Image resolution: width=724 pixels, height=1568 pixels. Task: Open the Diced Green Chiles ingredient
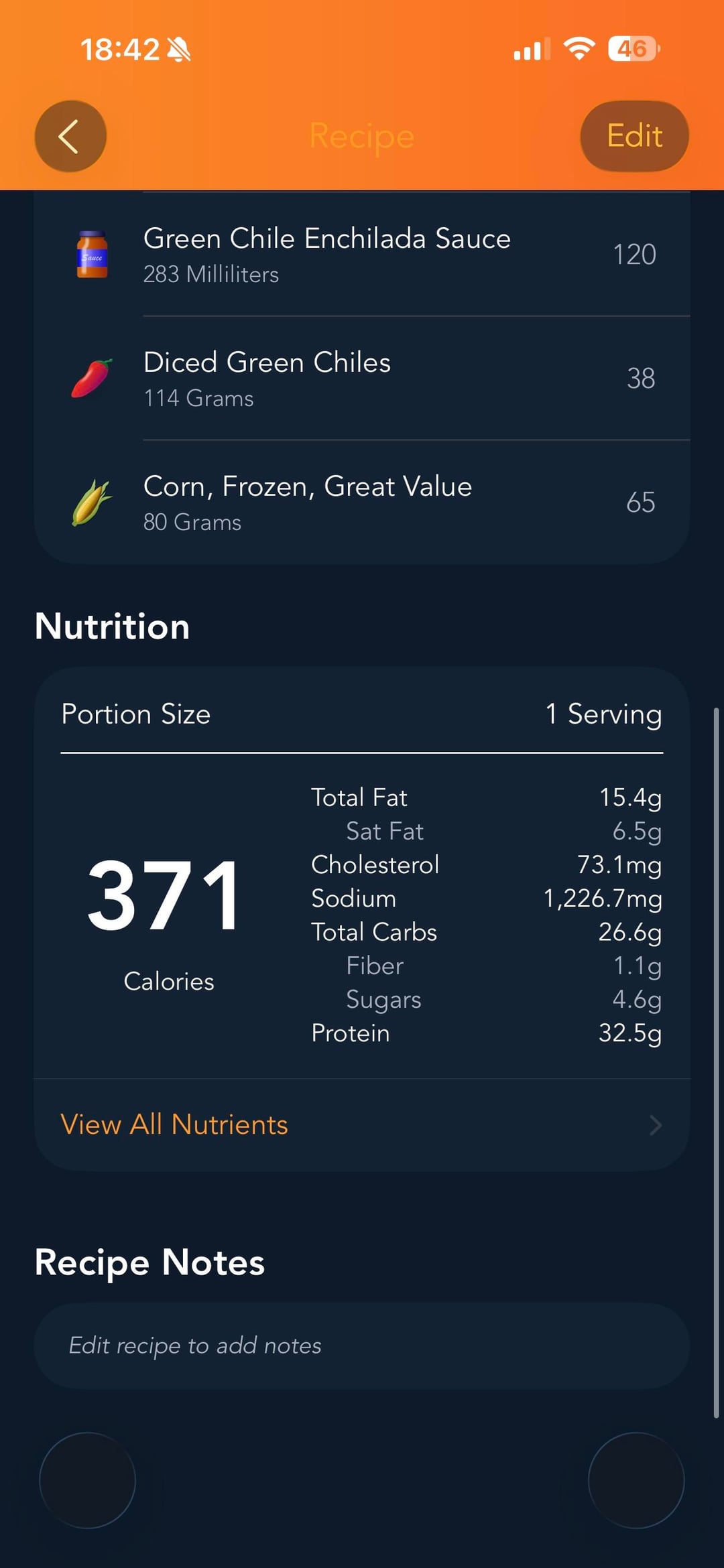tap(362, 379)
